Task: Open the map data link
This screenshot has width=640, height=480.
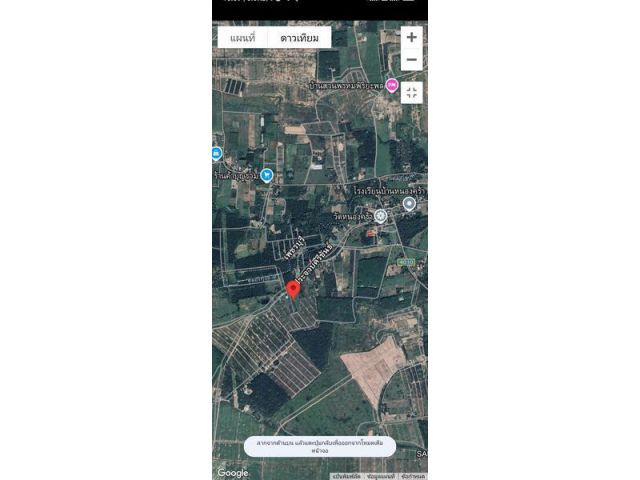Action: coord(380,476)
